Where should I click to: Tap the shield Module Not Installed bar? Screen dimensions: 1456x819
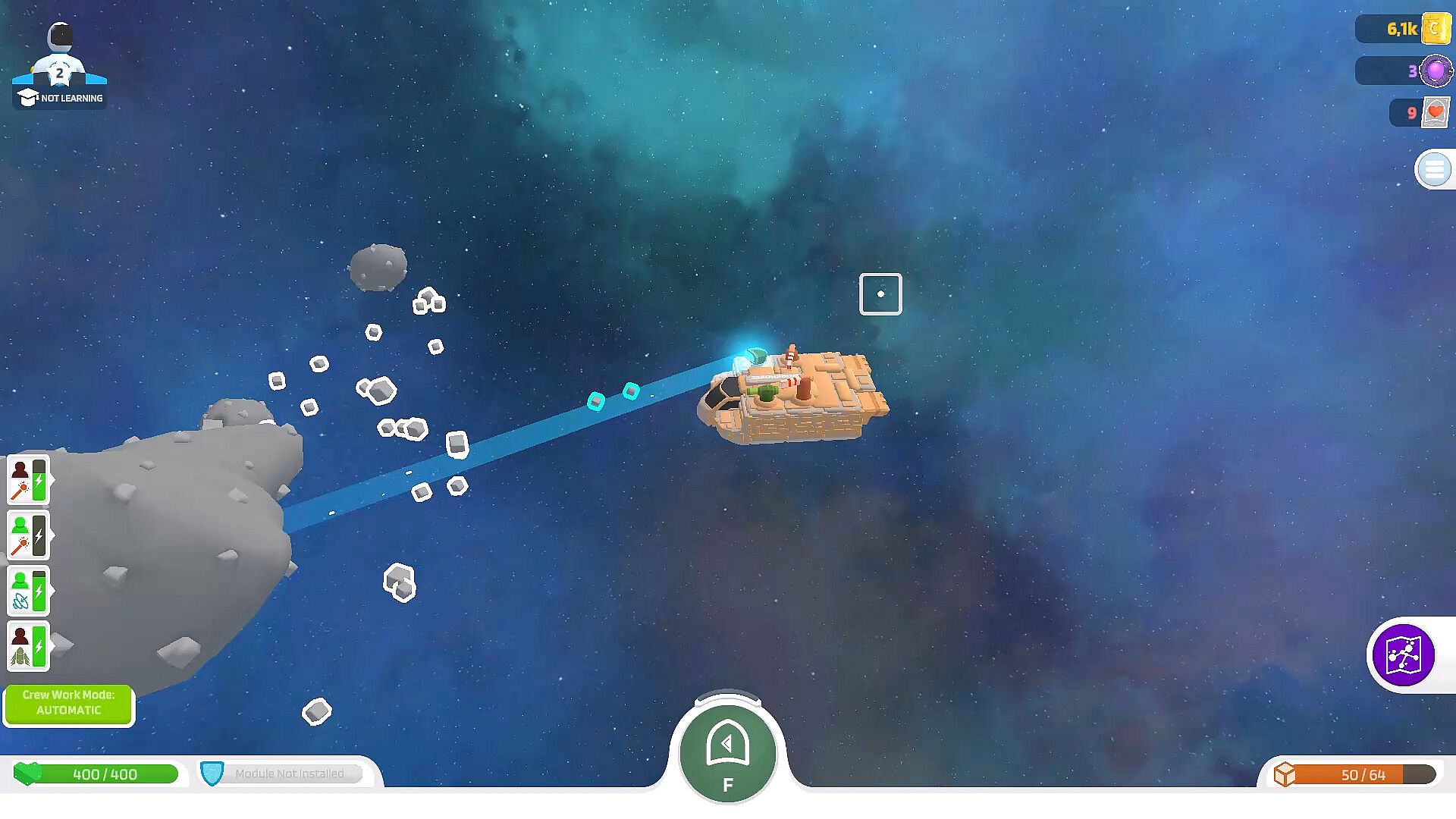(281, 773)
